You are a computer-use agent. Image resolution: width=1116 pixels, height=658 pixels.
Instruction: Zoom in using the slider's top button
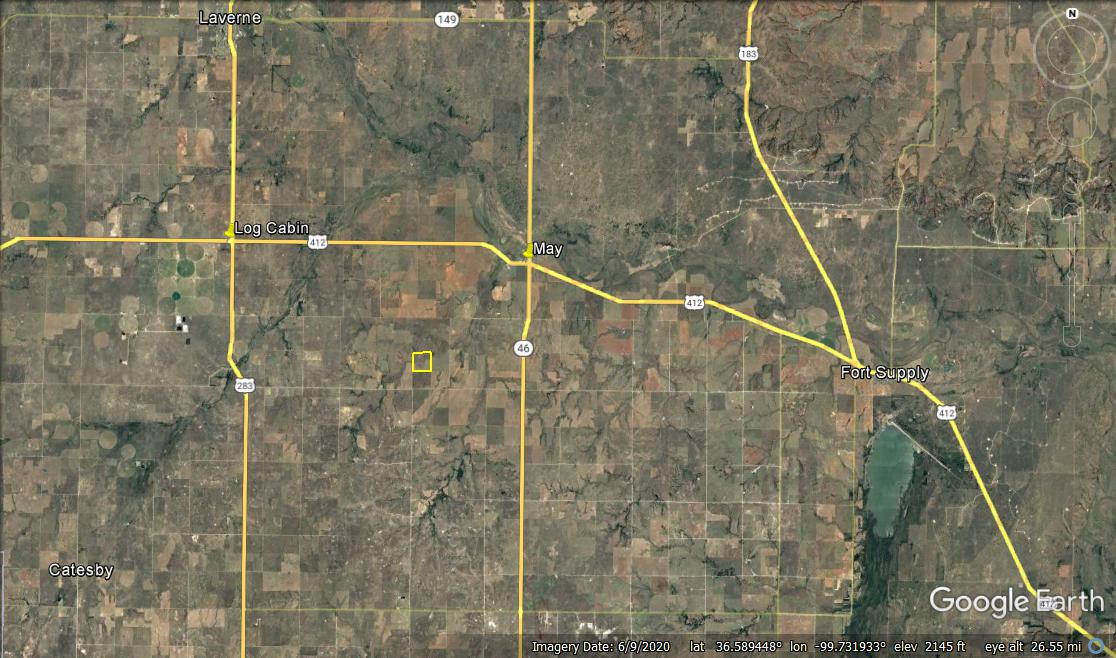click(x=1072, y=213)
